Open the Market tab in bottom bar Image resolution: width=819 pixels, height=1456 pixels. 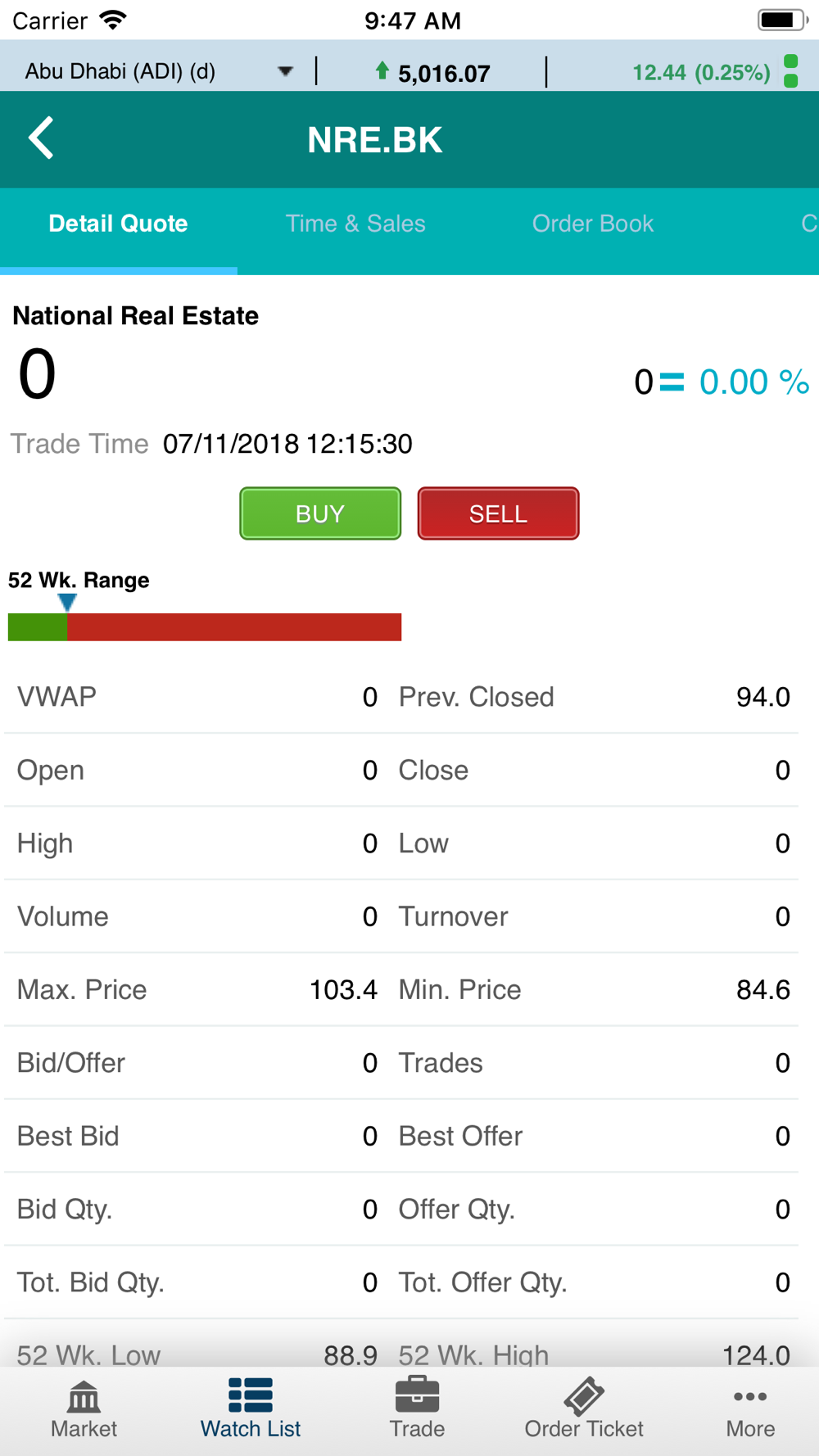84,1410
